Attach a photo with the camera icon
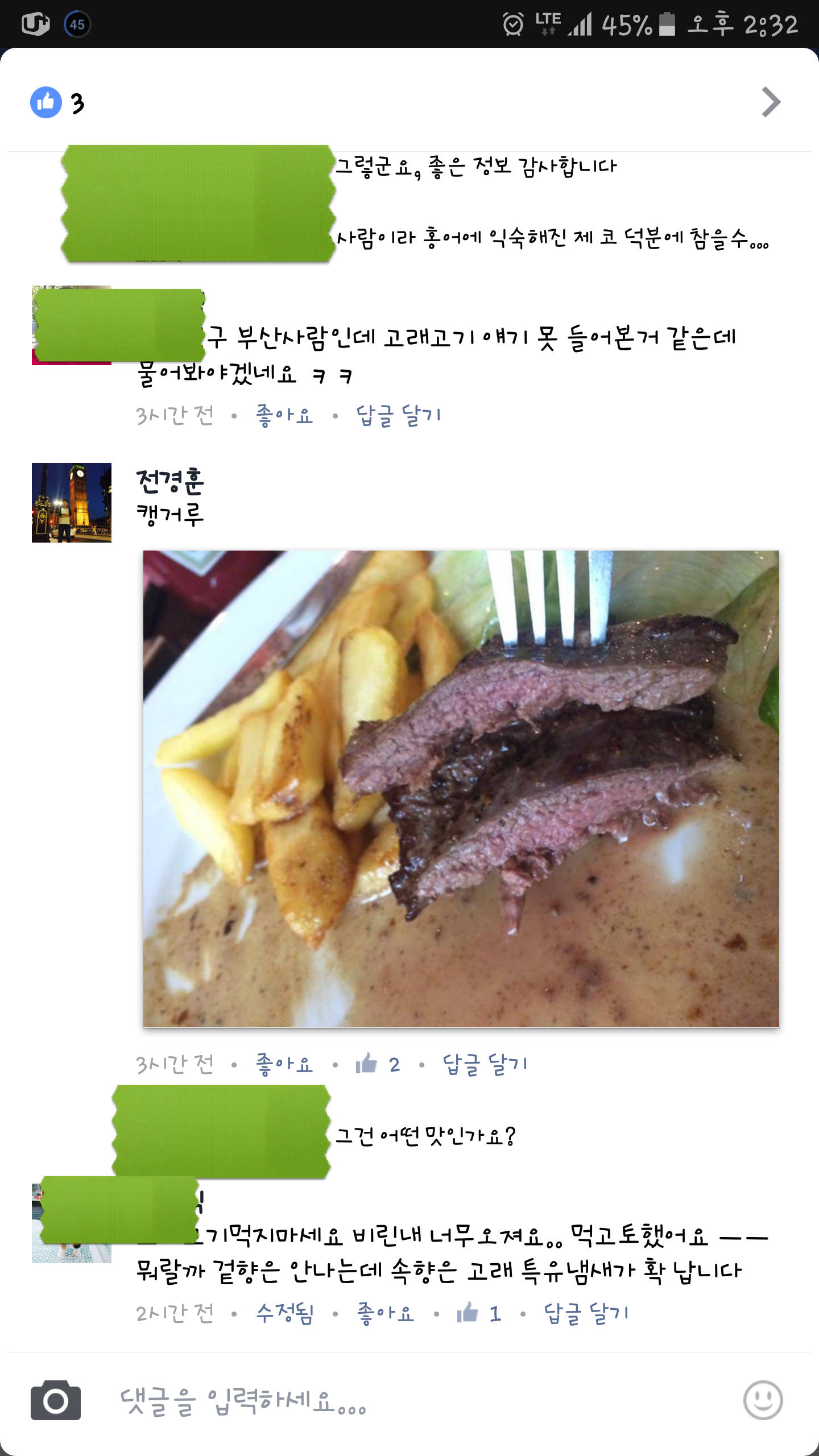Screen dimensions: 819x1456 tap(56, 1400)
